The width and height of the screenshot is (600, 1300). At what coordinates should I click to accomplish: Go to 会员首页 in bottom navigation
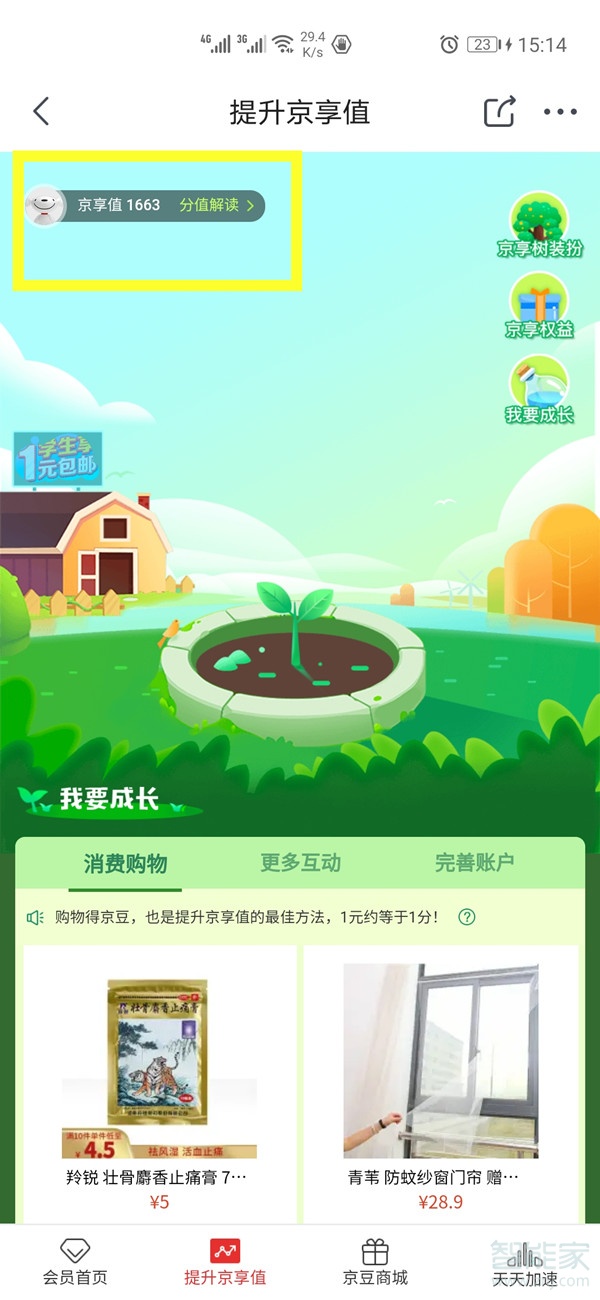(x=75, y=1262)
